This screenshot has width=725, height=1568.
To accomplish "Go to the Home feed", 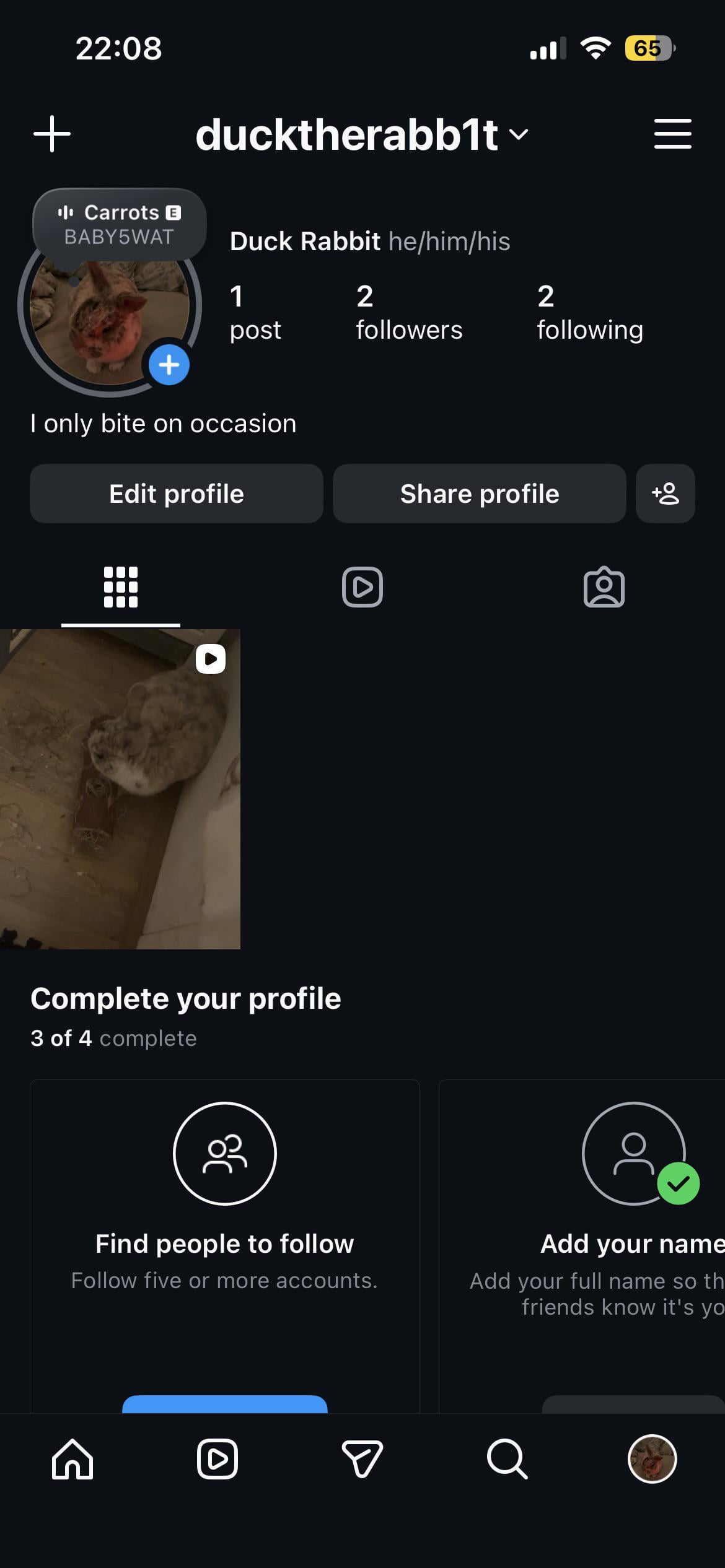I will point(72,1459).
